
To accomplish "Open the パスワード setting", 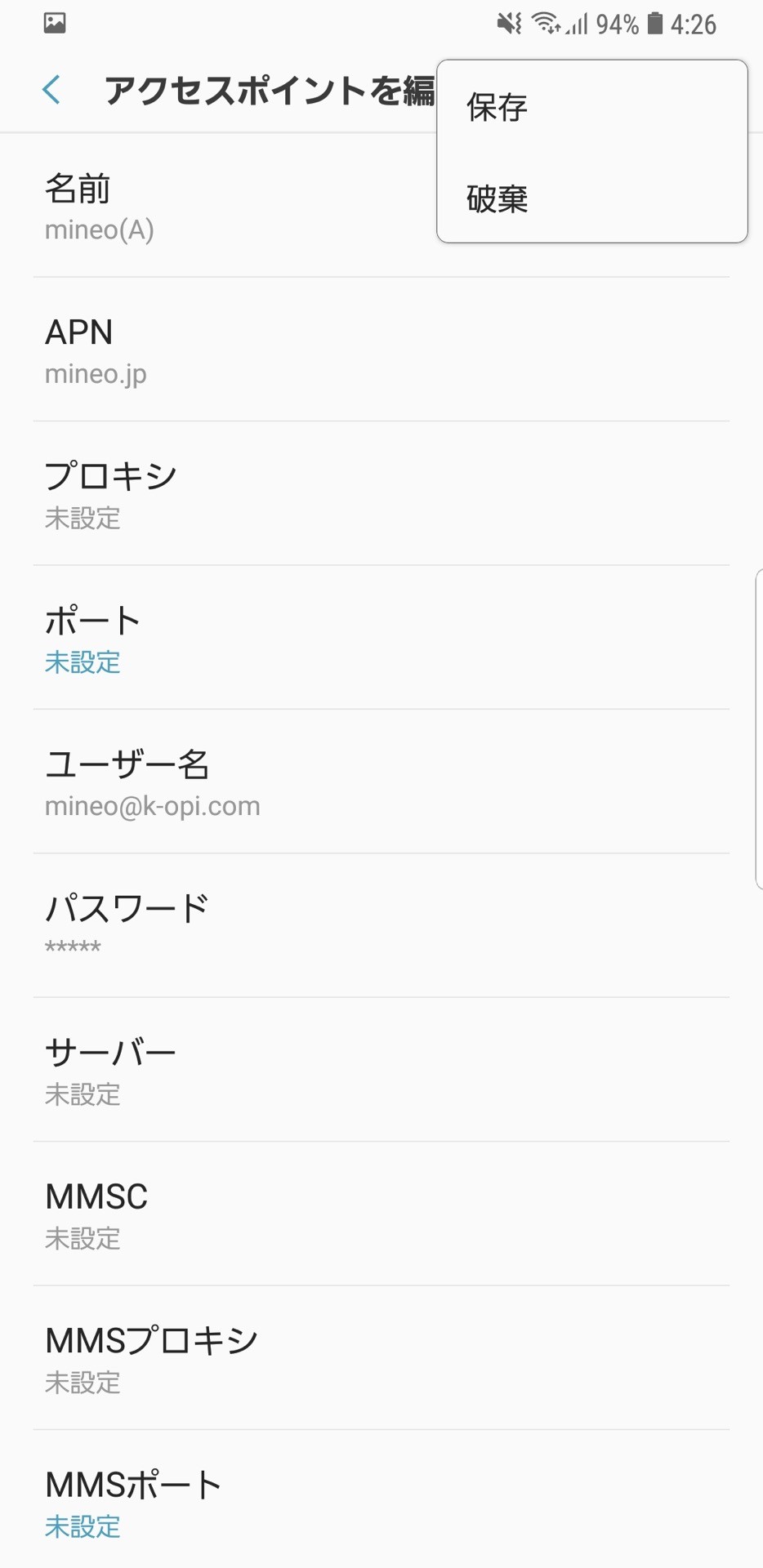I will click(381, 926).
